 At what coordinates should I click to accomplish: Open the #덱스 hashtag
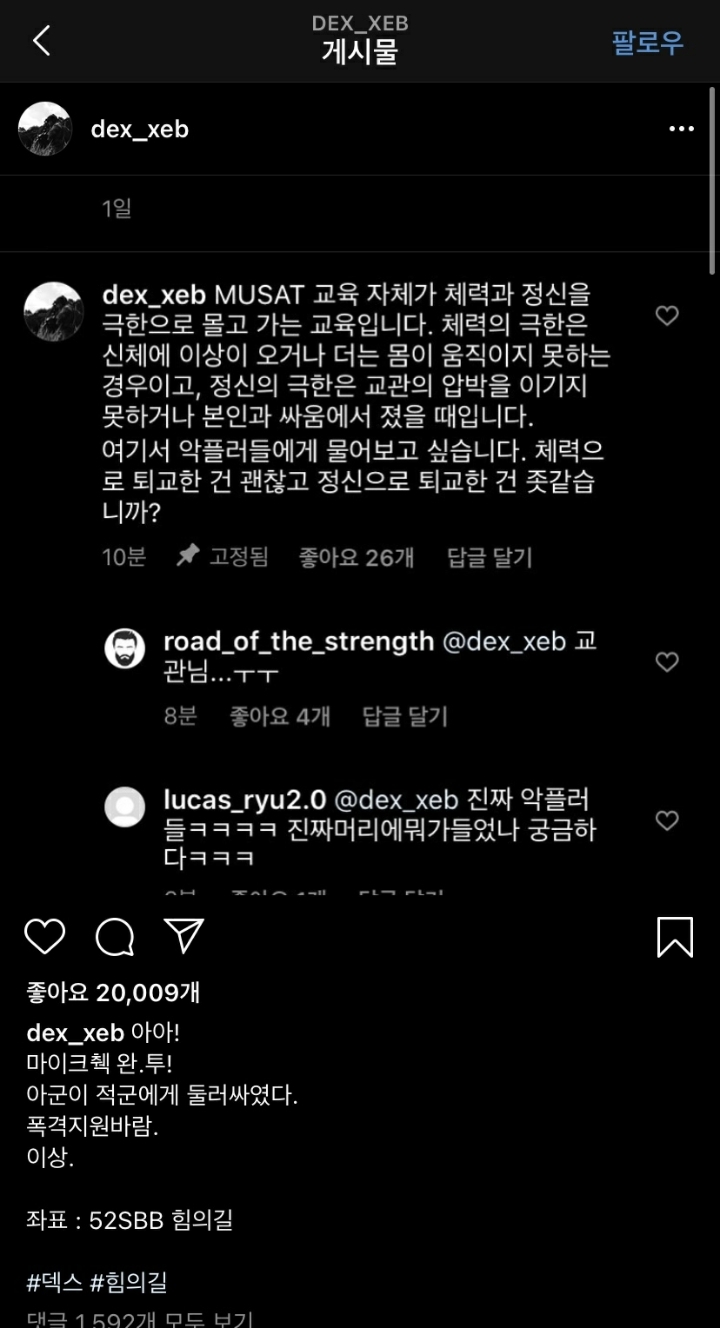[55, 1283]
